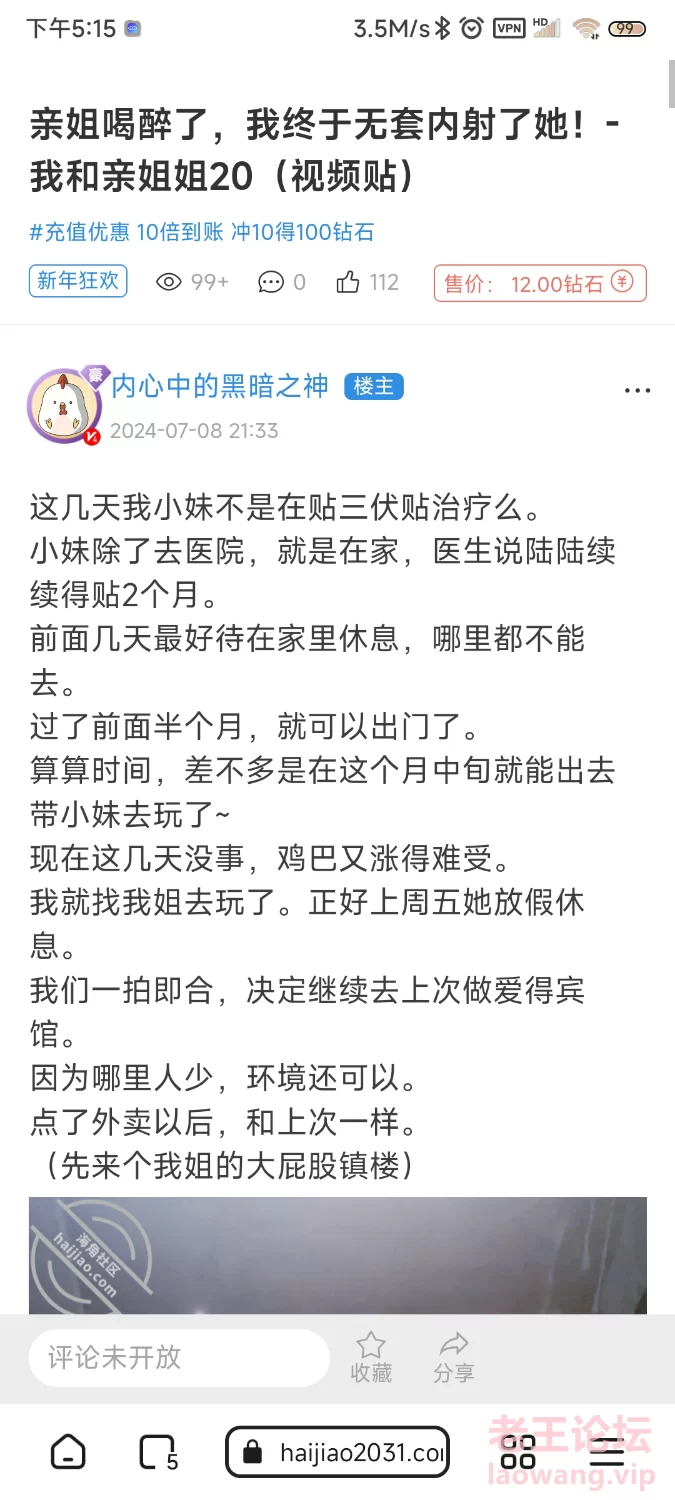Open the browser's four-square grid icon
This screenshot has width=675, height=1500.
click(x=518, y=1452)
